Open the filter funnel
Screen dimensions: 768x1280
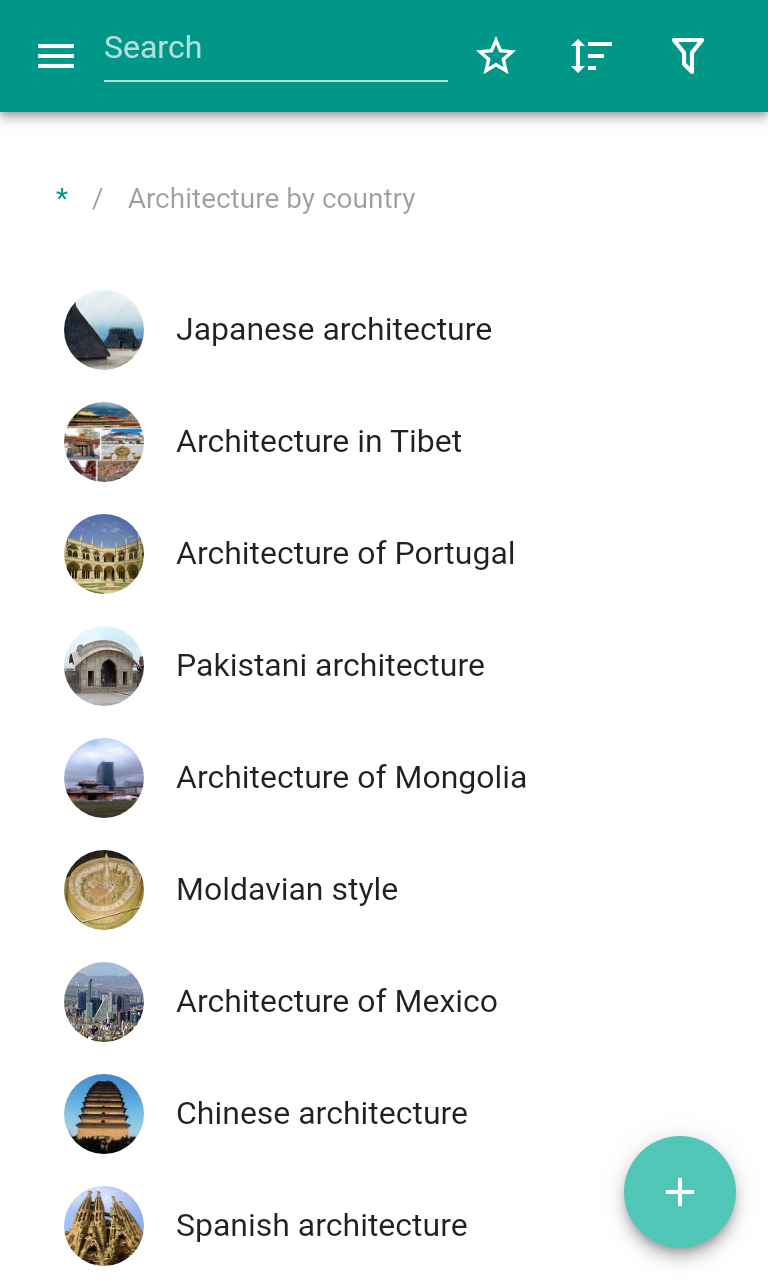[x=688, y=56]
